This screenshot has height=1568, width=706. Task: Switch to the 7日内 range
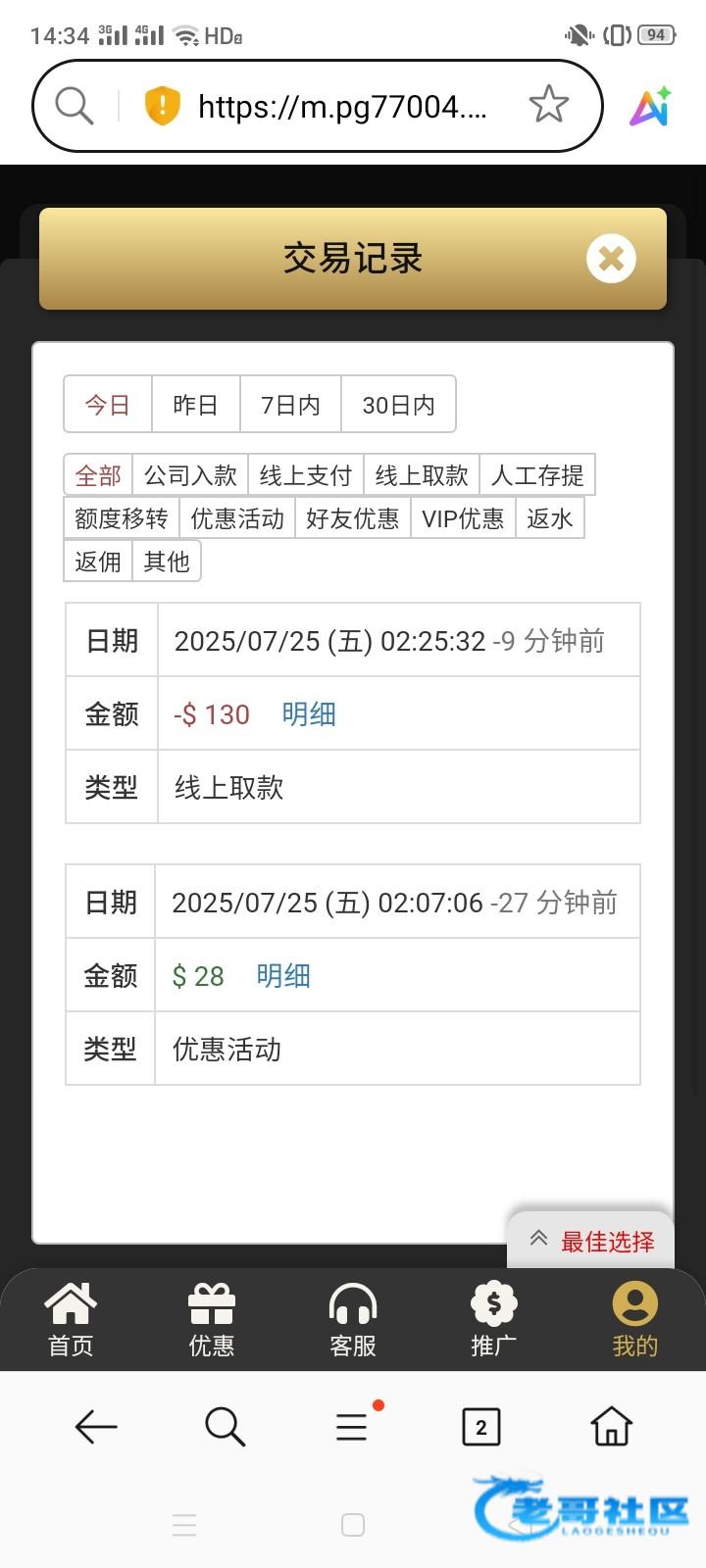290,404
